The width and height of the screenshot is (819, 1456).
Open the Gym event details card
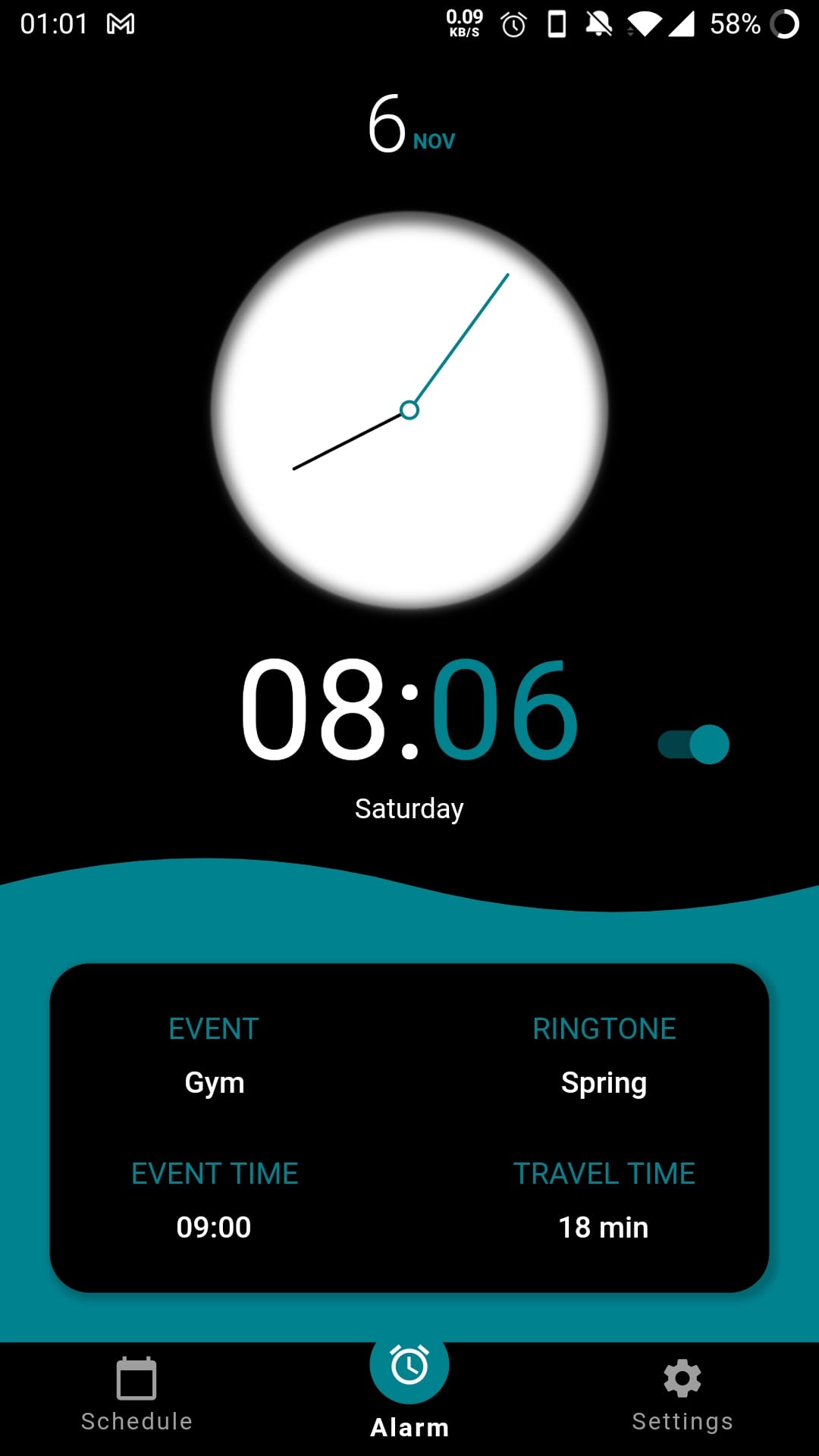[409, 1128]
